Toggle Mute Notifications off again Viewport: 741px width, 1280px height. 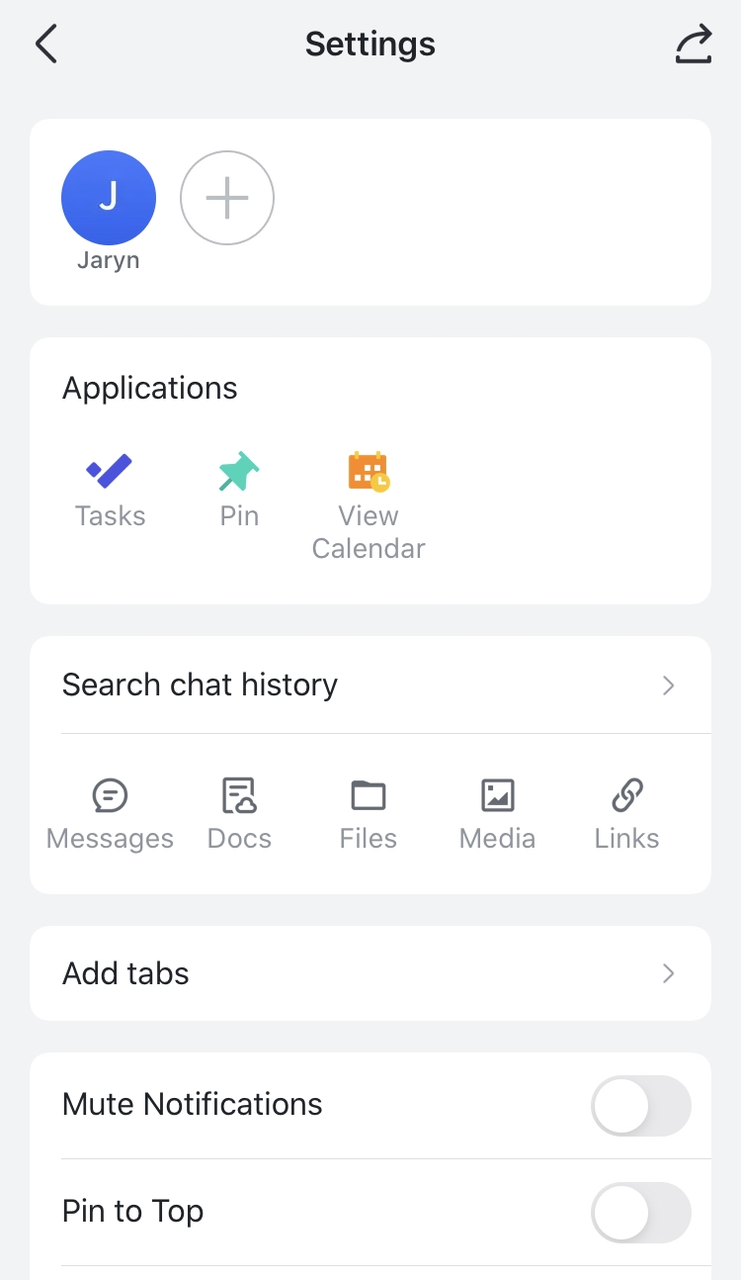click(x=641, y=1106)
